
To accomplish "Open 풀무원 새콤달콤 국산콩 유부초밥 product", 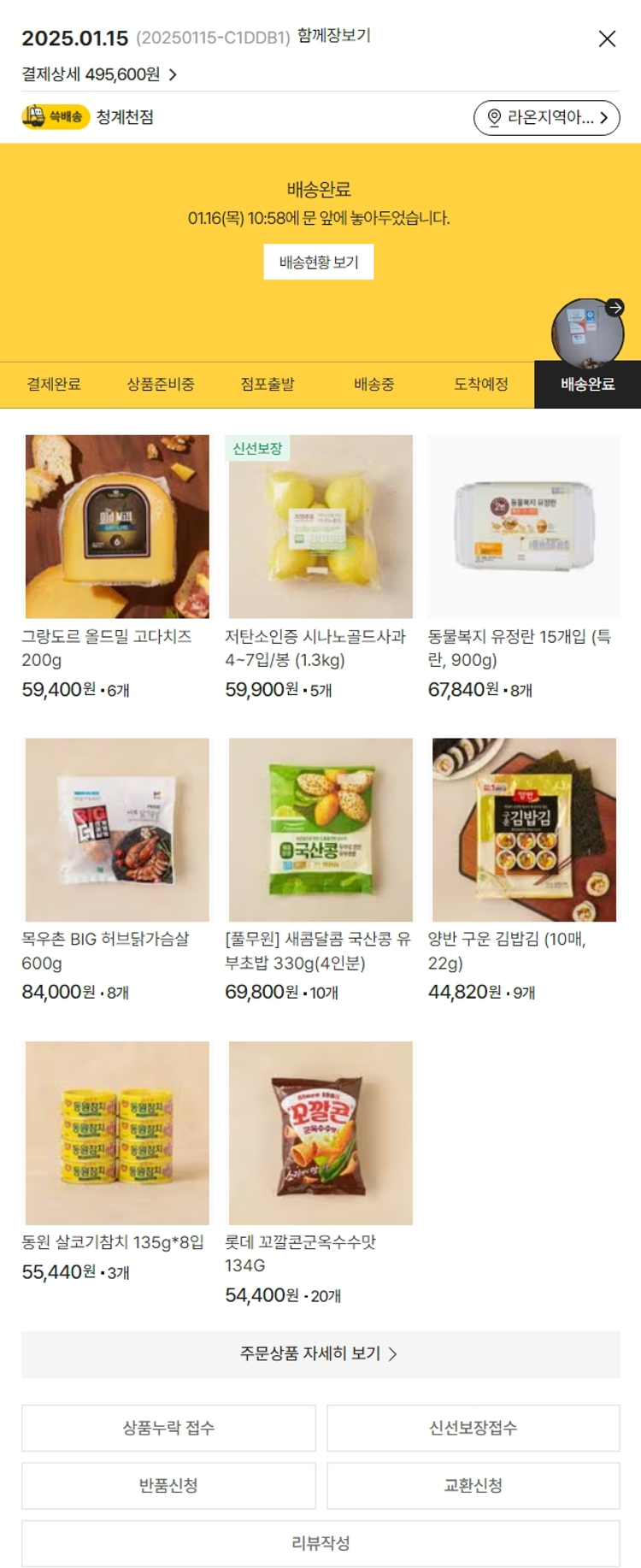I will pos(320,829).
